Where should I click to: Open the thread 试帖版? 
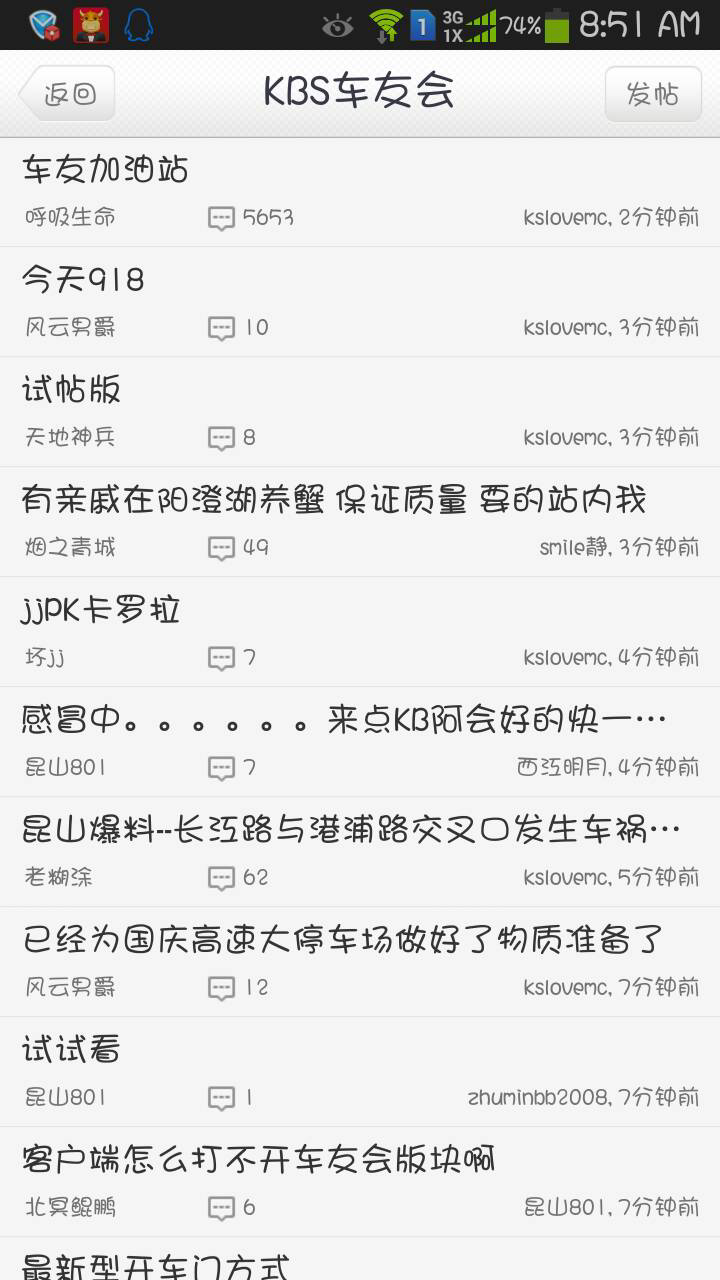pos(360,412)
